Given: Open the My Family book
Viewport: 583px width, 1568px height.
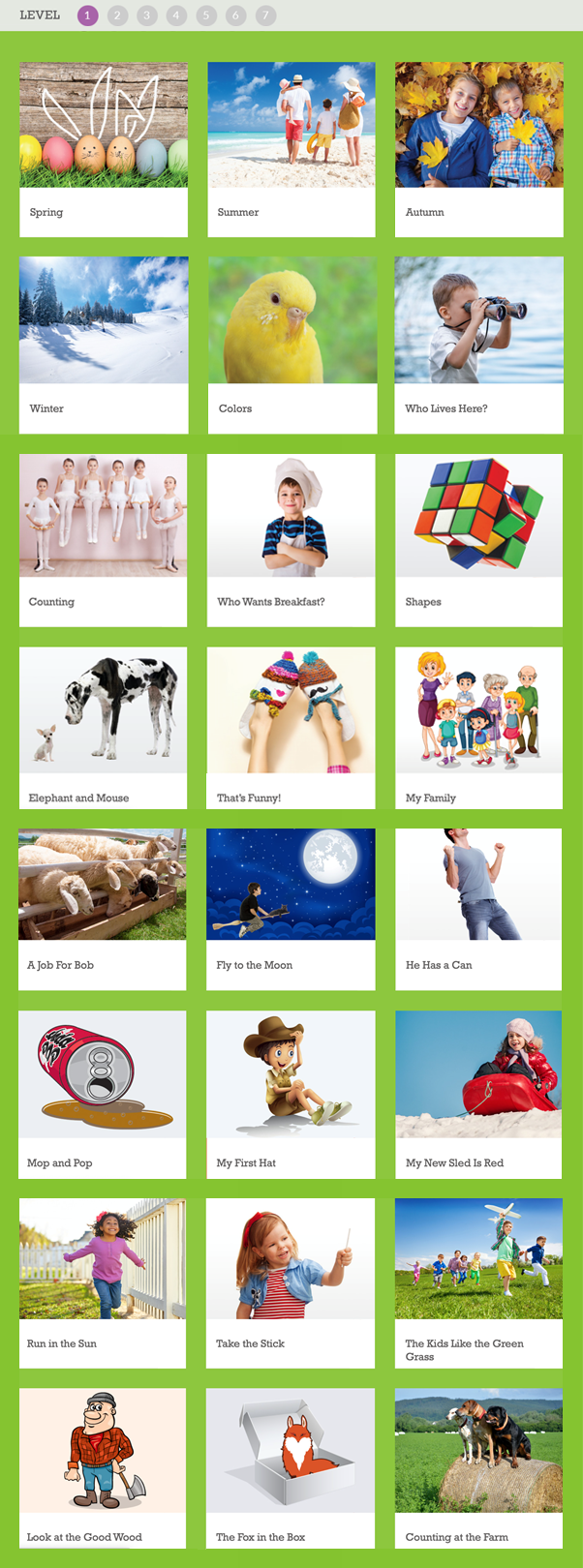Looking at the screenshot, I should point(478,727).
